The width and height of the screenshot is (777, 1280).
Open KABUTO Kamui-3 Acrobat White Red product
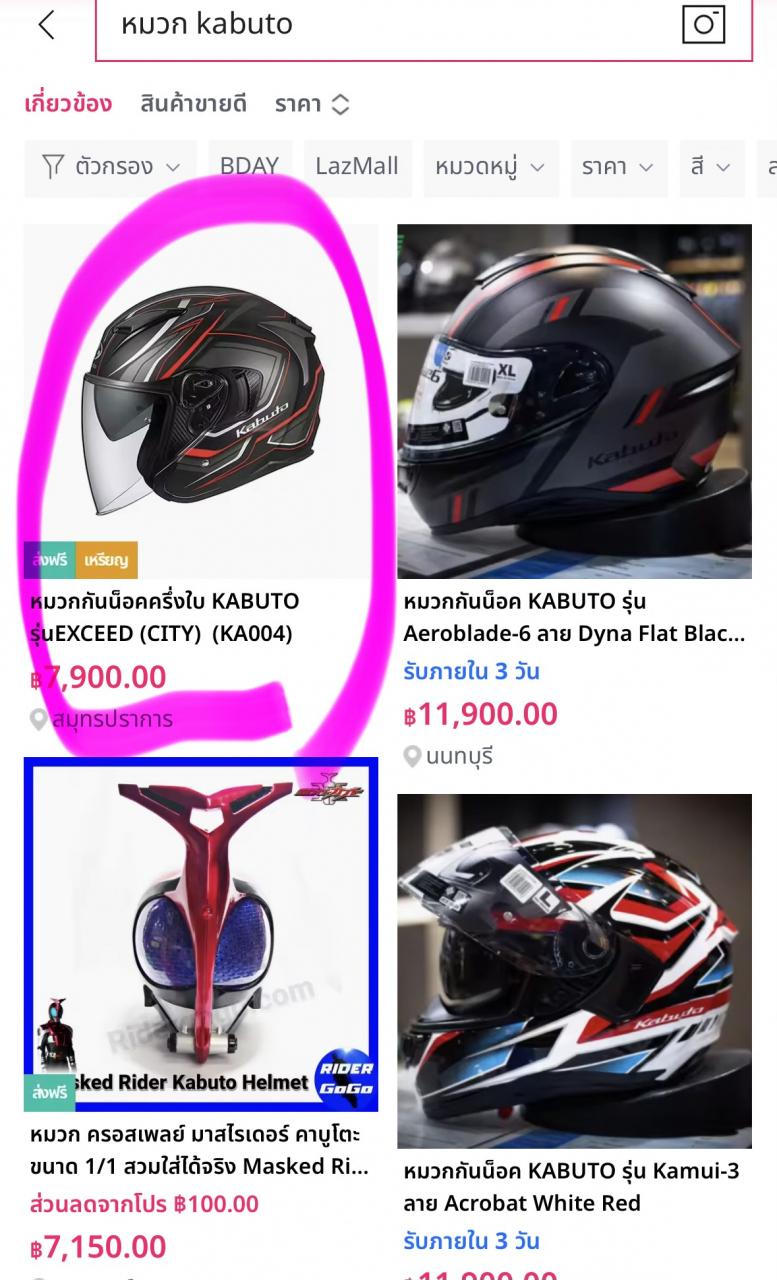tap(574, 970)
